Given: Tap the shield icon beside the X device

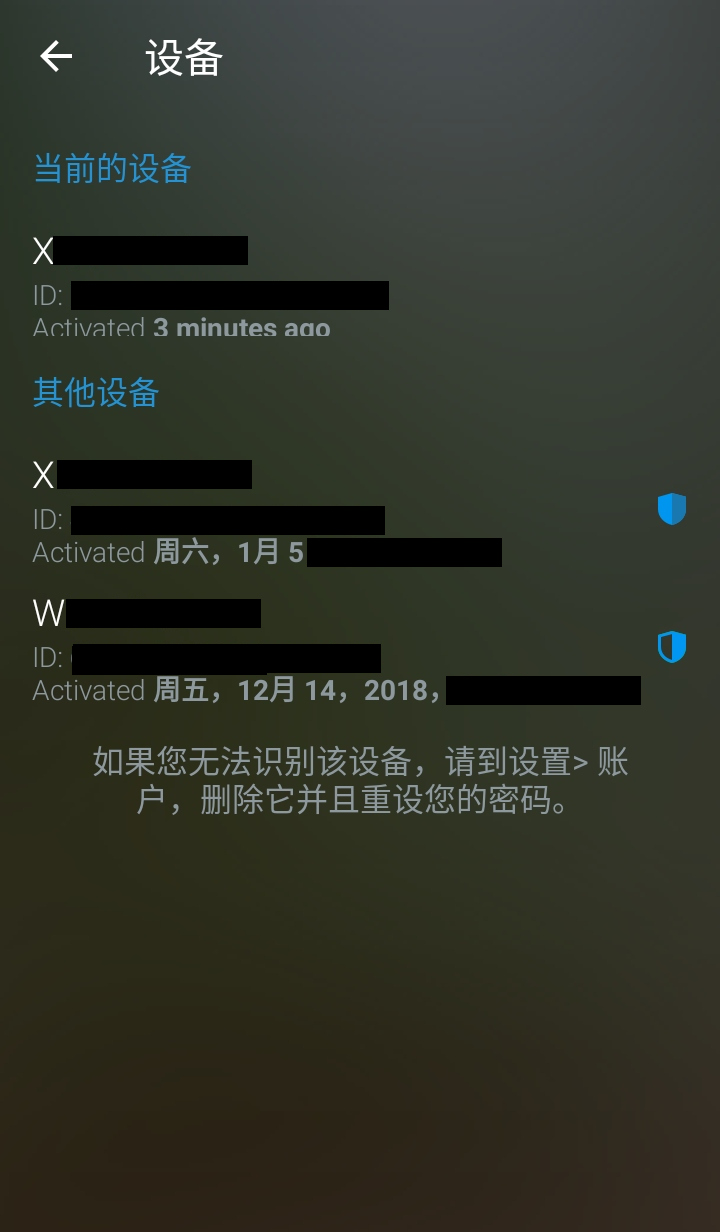Looking at the screenshot, I should pyautogui.click(x=672, y=509).
